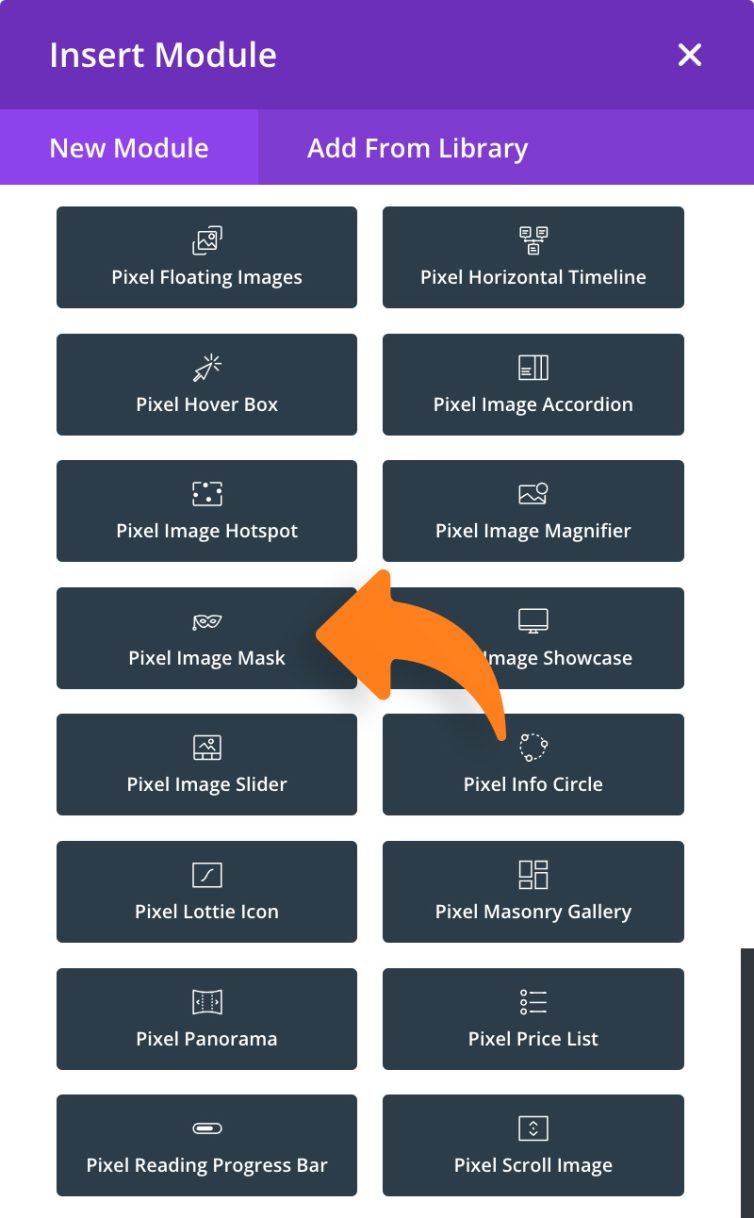Close the Insert Module dialog
Image resolution: width=754 pixels, height=1218 pixels.
(x=689, y=55)
